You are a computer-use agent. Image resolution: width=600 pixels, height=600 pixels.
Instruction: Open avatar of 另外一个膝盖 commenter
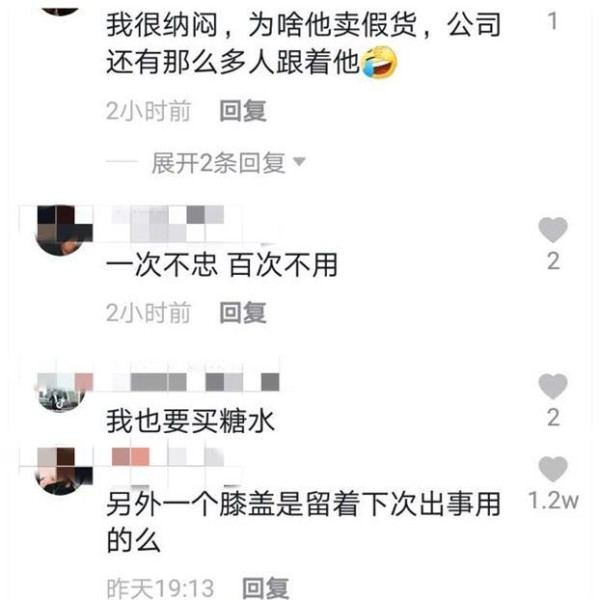[64, 469]
